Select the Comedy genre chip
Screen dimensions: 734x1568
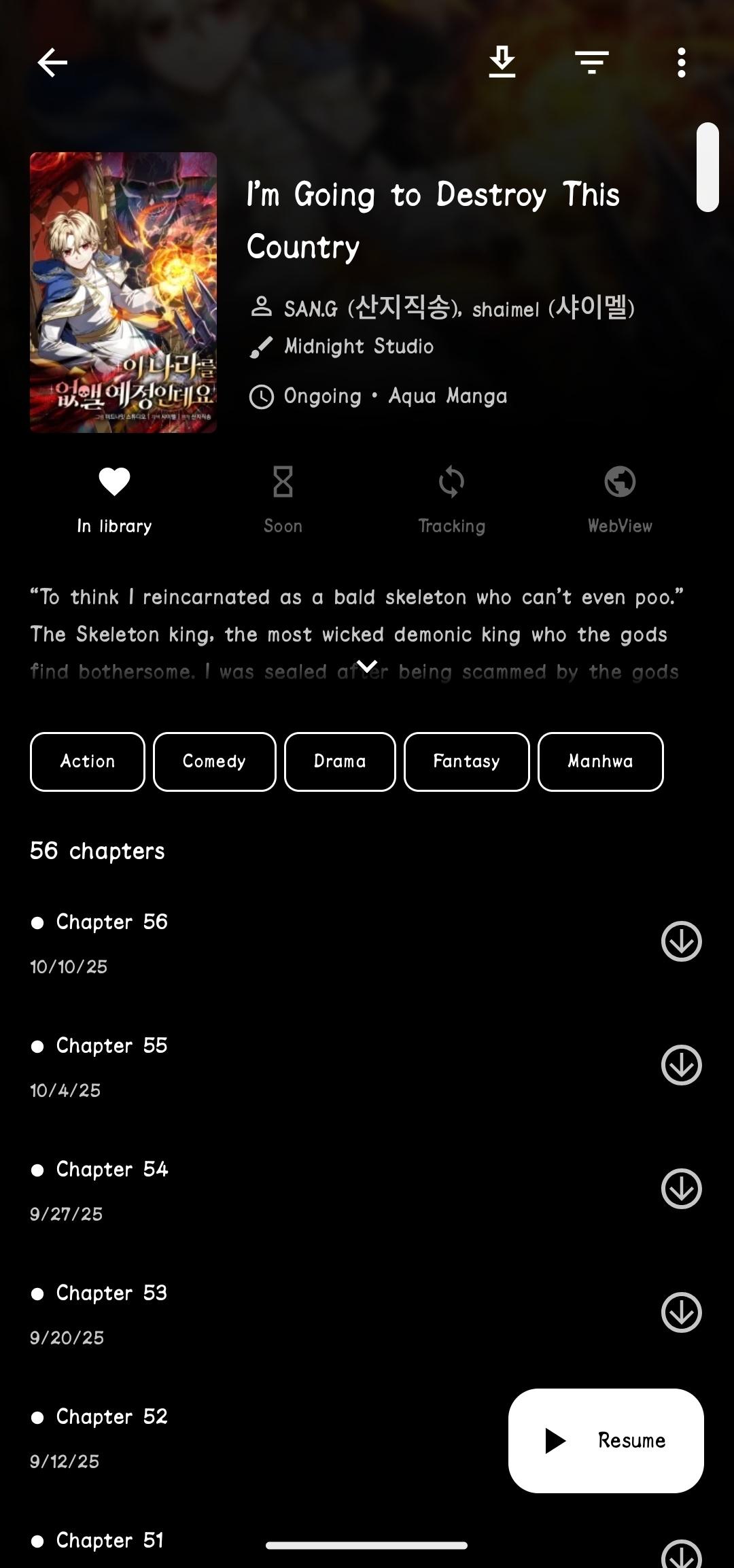click(214, 761)
